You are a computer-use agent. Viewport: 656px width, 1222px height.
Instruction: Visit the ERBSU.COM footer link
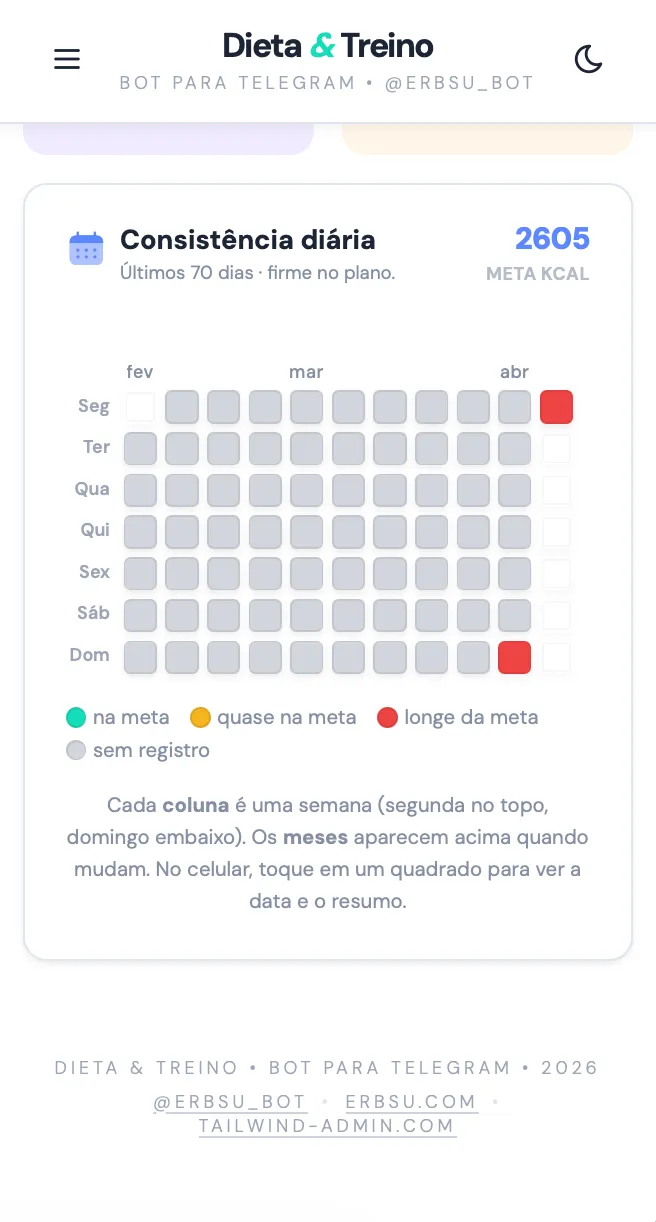411,1102
